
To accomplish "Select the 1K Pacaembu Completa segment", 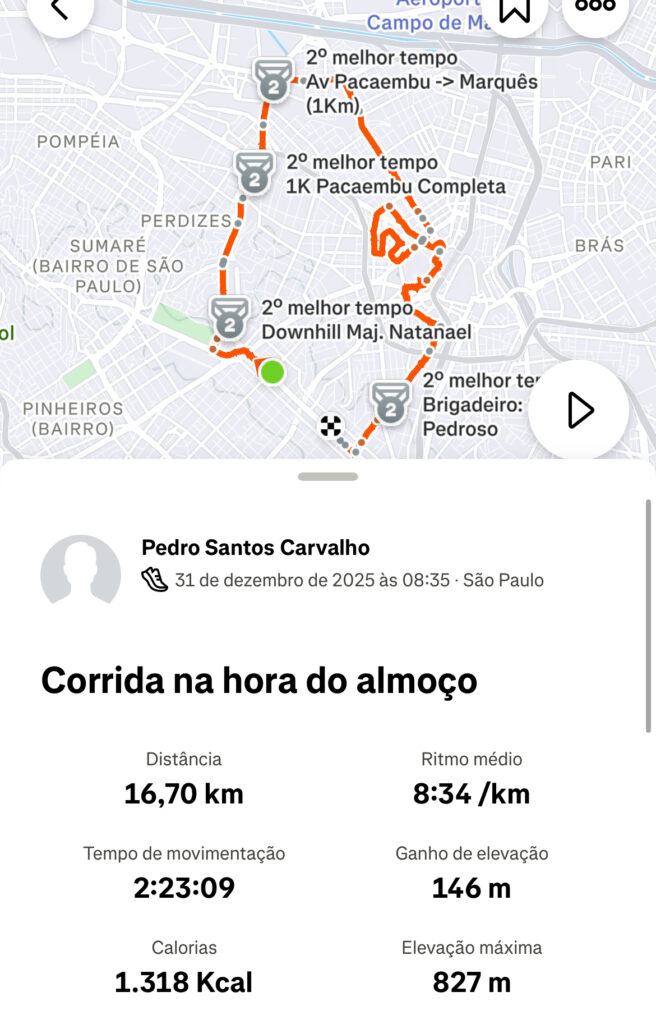I will coord(395,187).
